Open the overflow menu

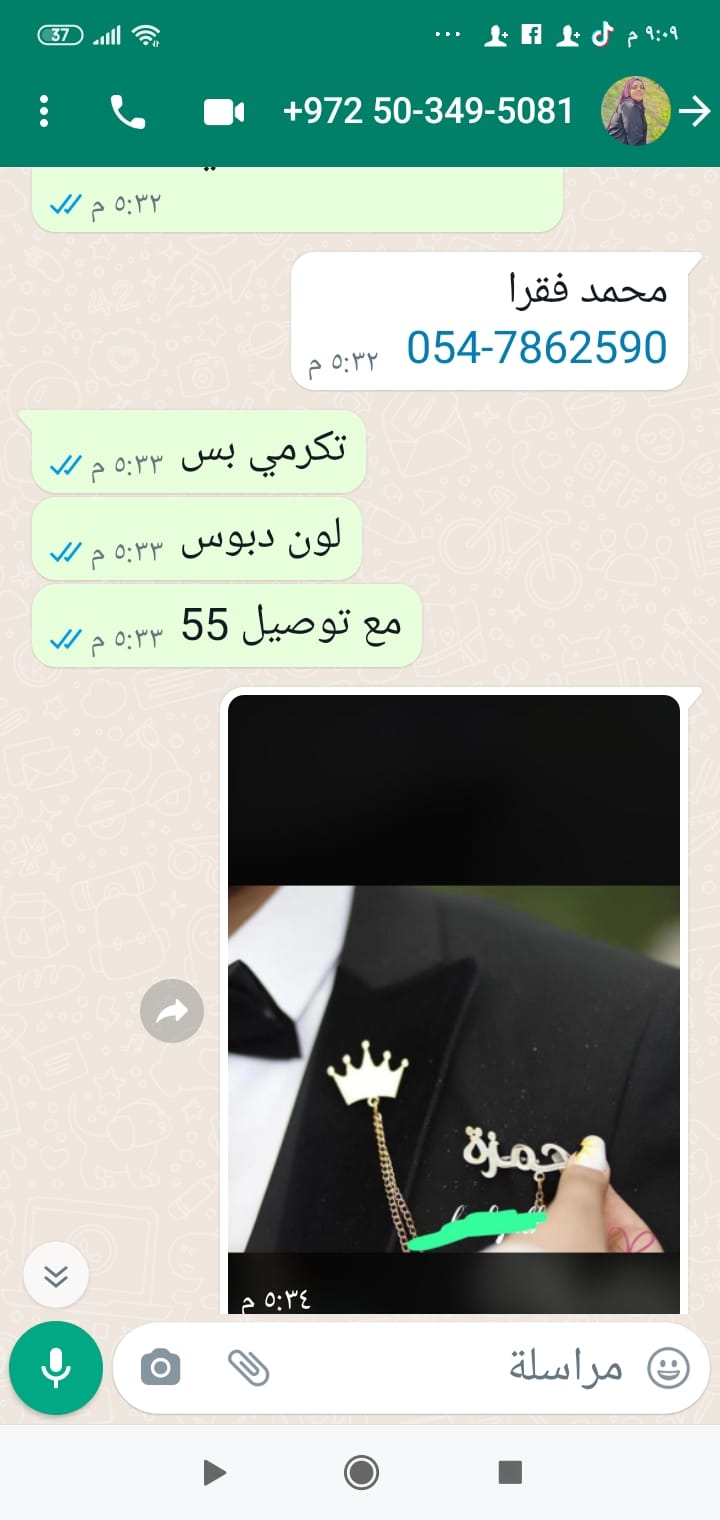pyautogui.click(x=43, y=111)
